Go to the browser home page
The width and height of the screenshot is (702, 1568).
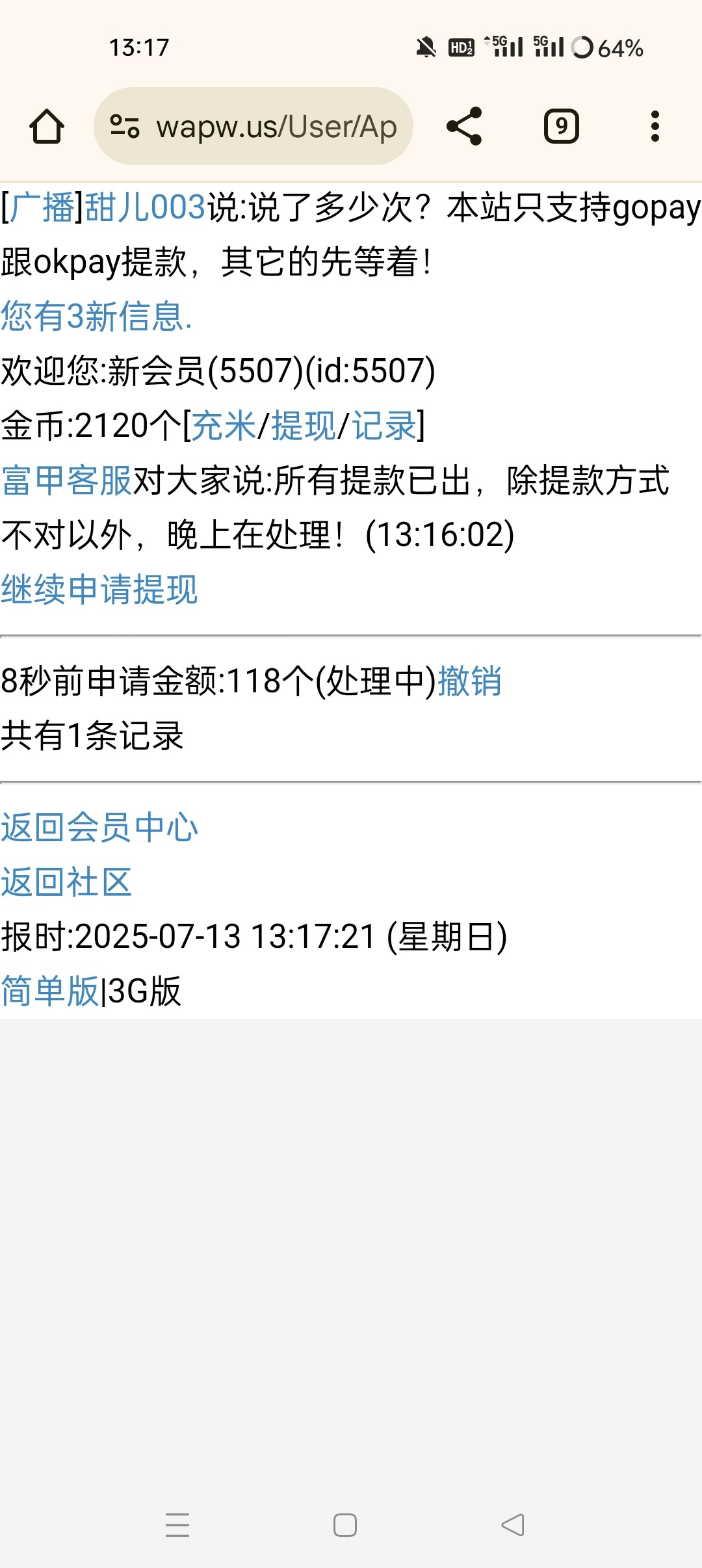(47, 126)
